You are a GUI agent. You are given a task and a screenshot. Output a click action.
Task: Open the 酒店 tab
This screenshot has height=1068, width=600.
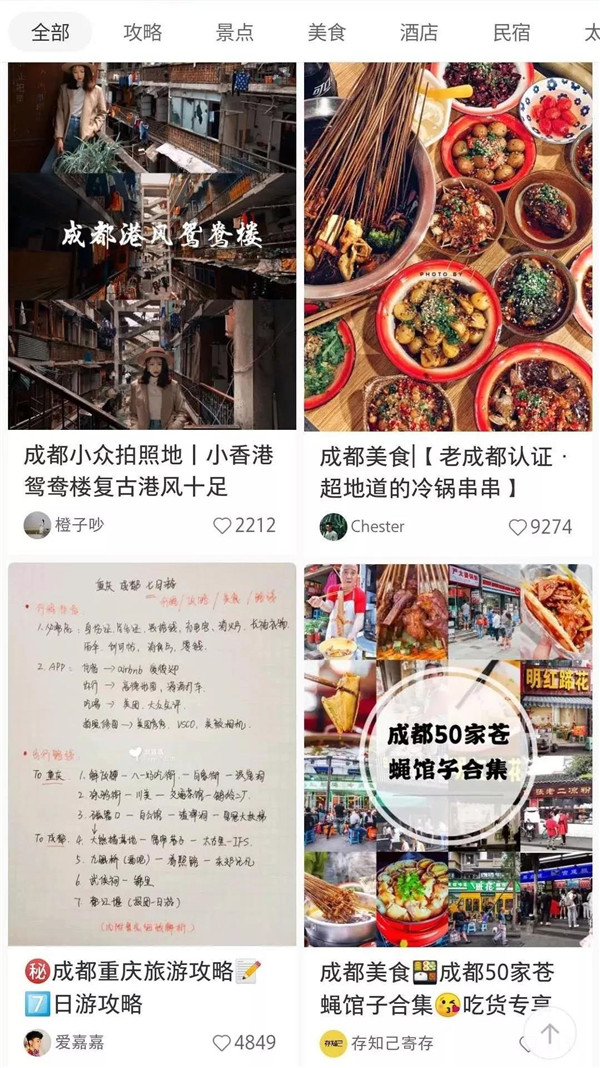(418, 32)
